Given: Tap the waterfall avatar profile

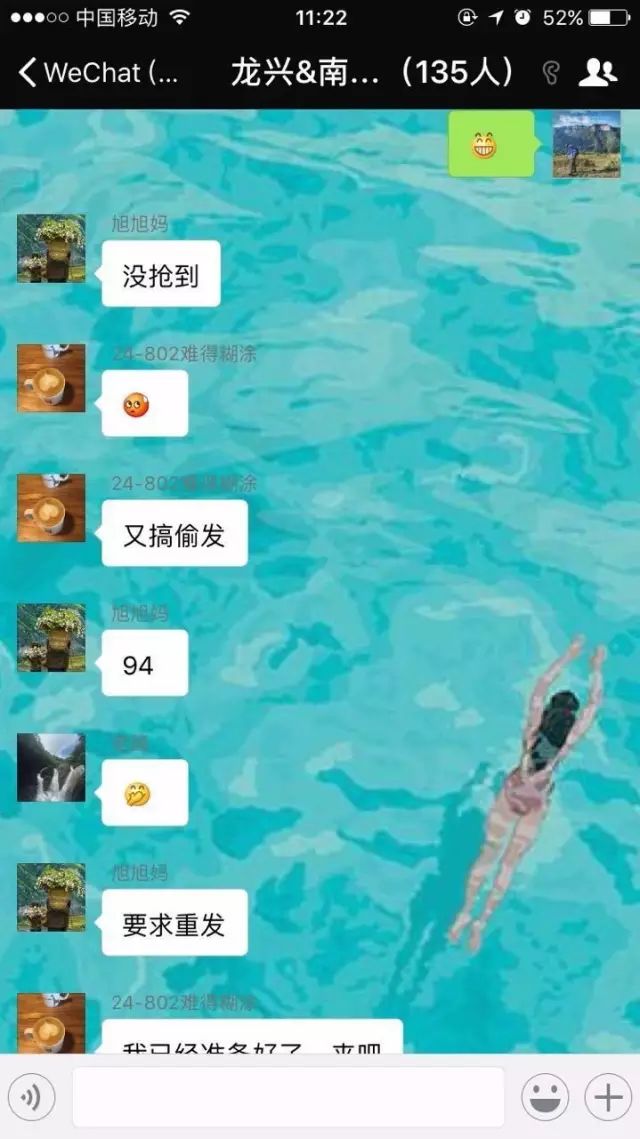Looking at the screenshot, I should tap(51, 768).
